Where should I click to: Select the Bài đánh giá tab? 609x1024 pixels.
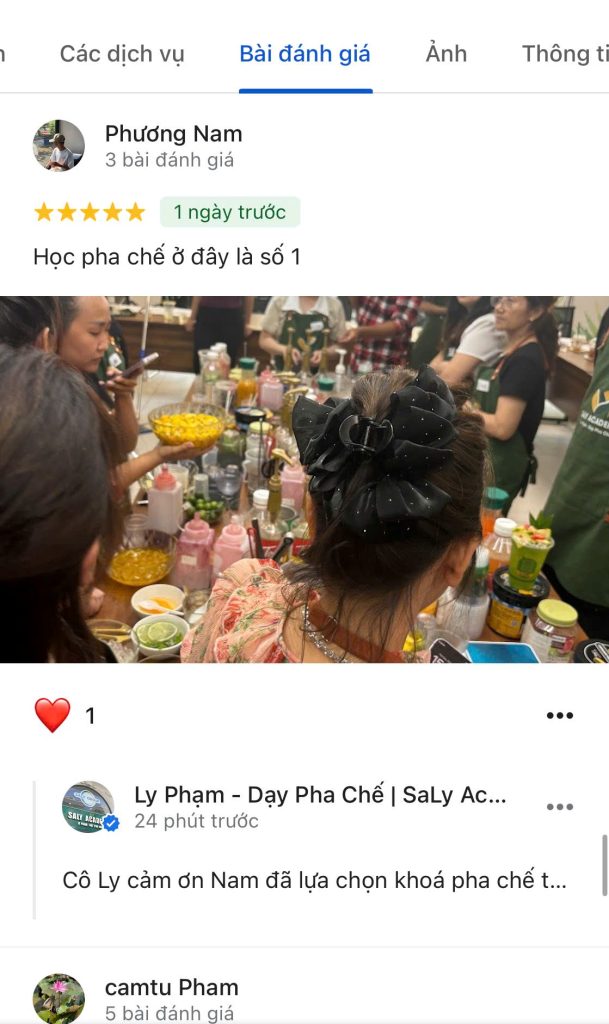(x=305, y=54)
